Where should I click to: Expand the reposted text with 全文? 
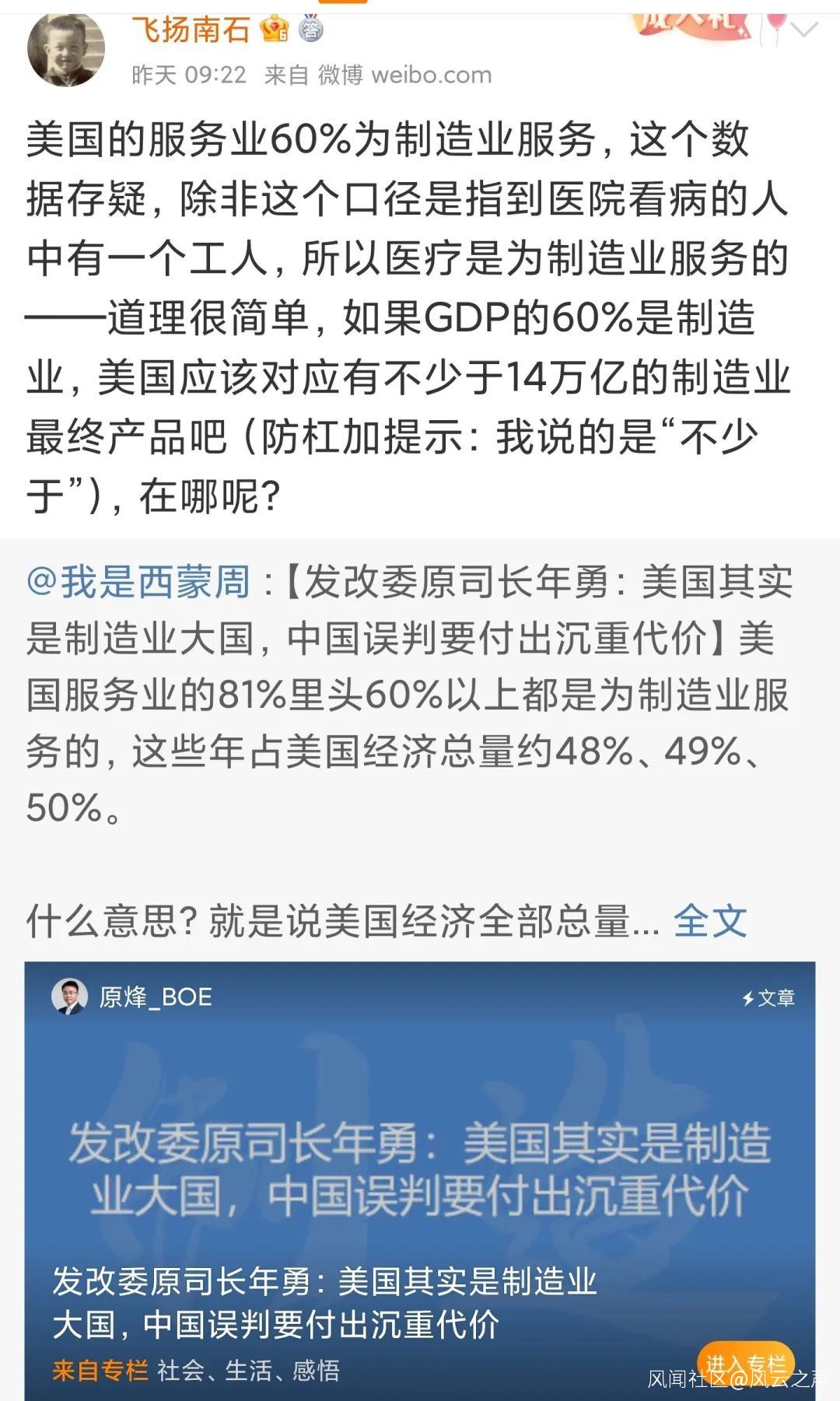tap(709, 921)
